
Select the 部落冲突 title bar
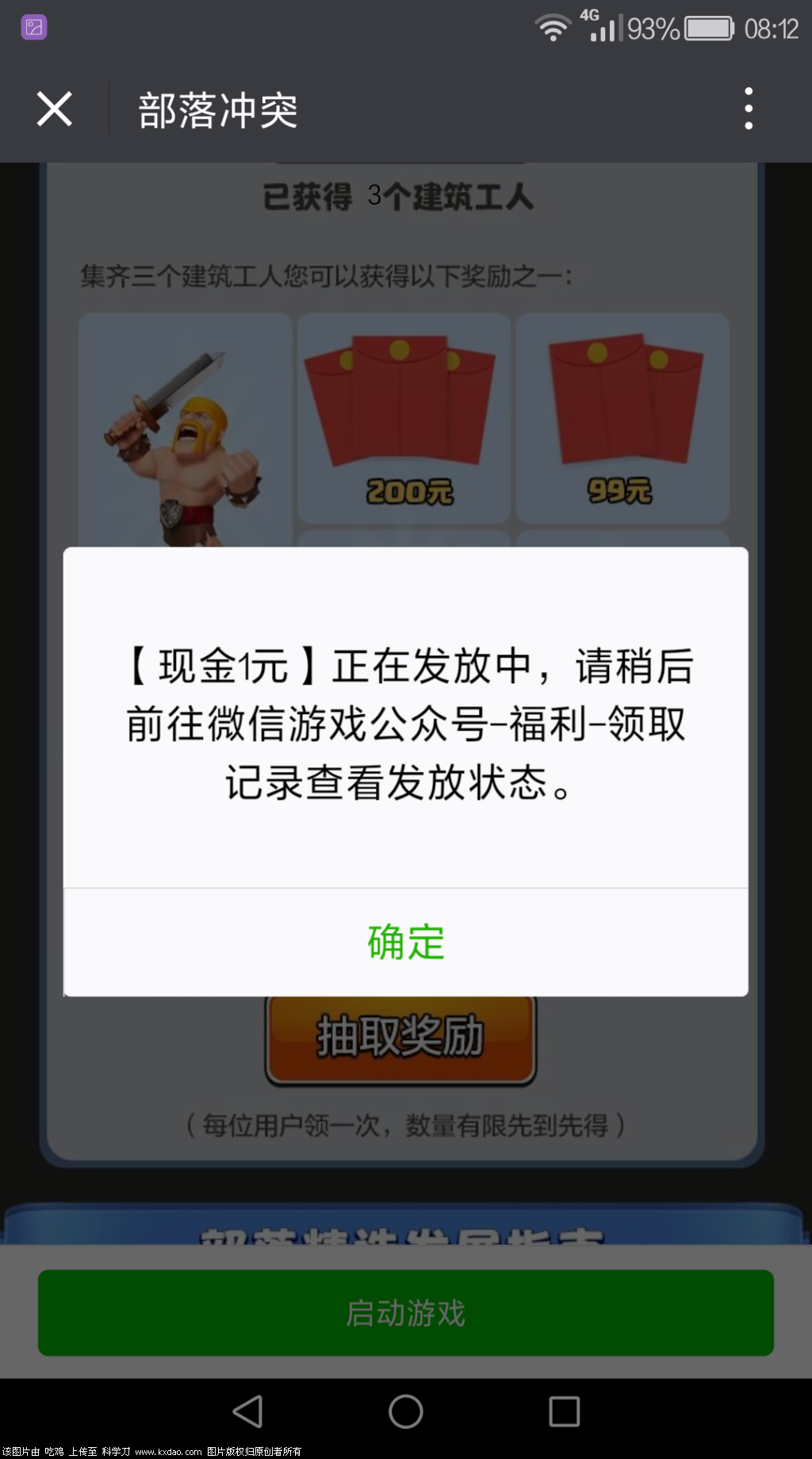[217, 111]
